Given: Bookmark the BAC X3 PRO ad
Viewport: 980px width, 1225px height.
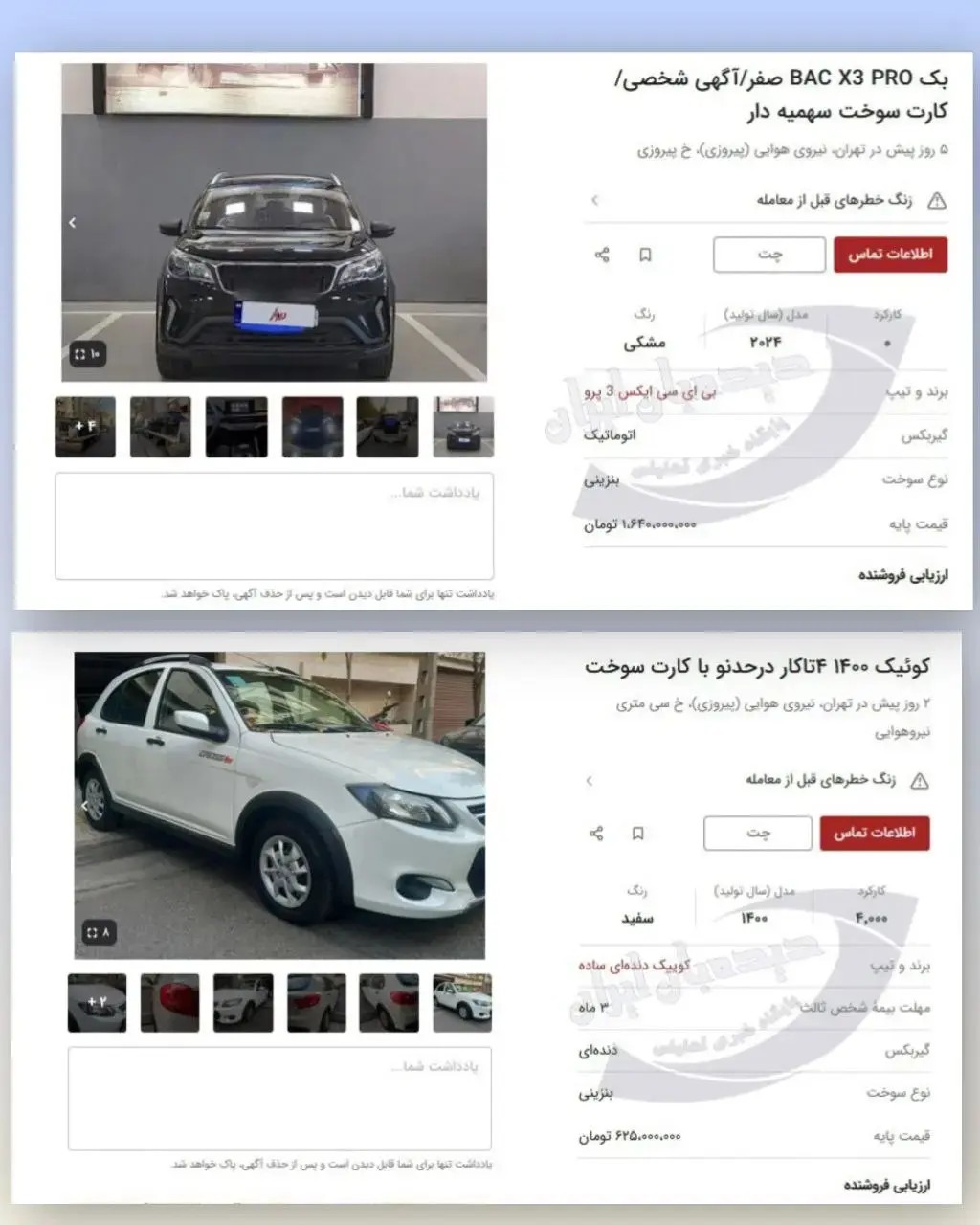Looking at the screenshot, I should (647, 255).
